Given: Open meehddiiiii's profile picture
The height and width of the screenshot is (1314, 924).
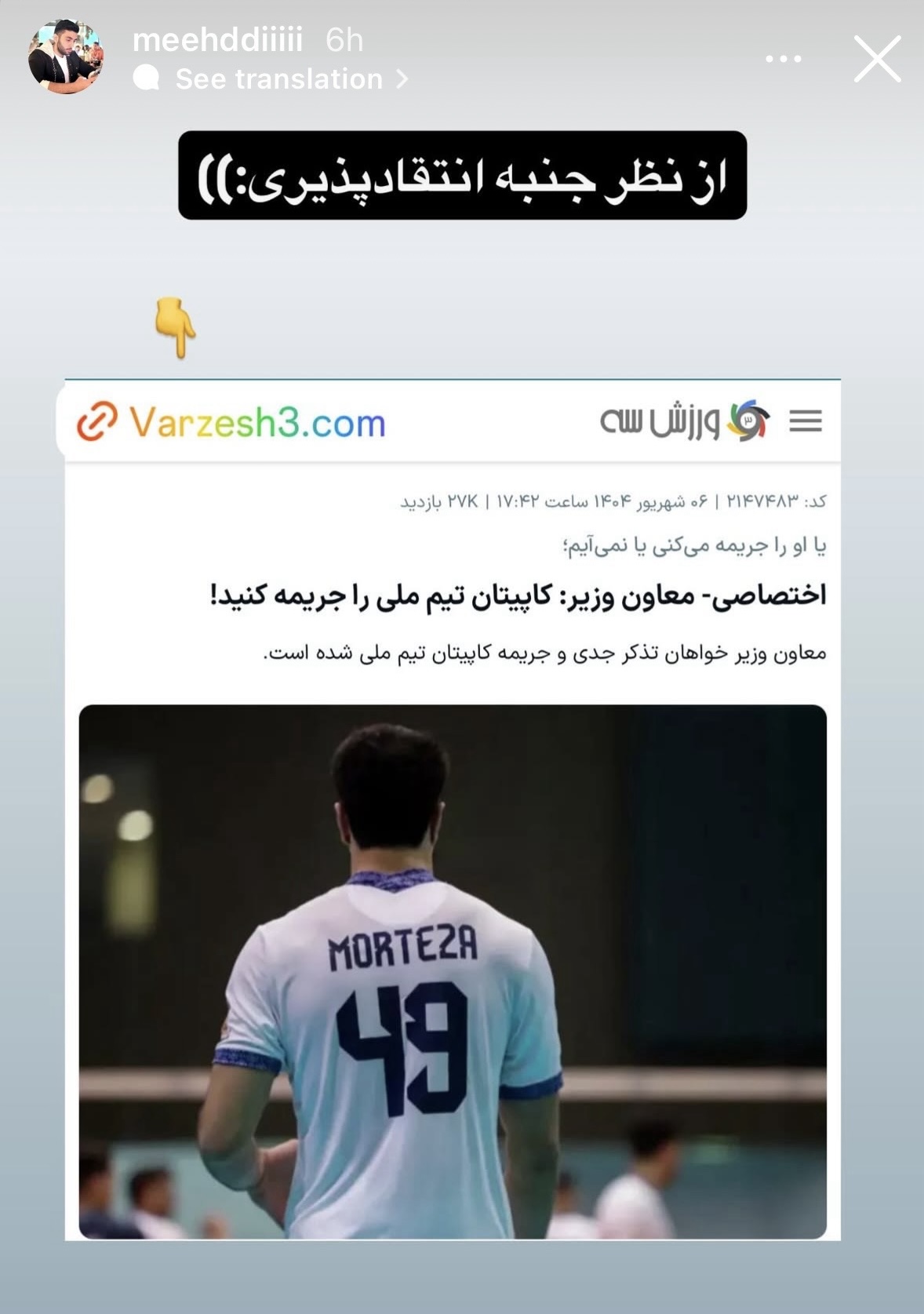Looking at the screenshot, I should pyautogui.click(x=66, y=57).
